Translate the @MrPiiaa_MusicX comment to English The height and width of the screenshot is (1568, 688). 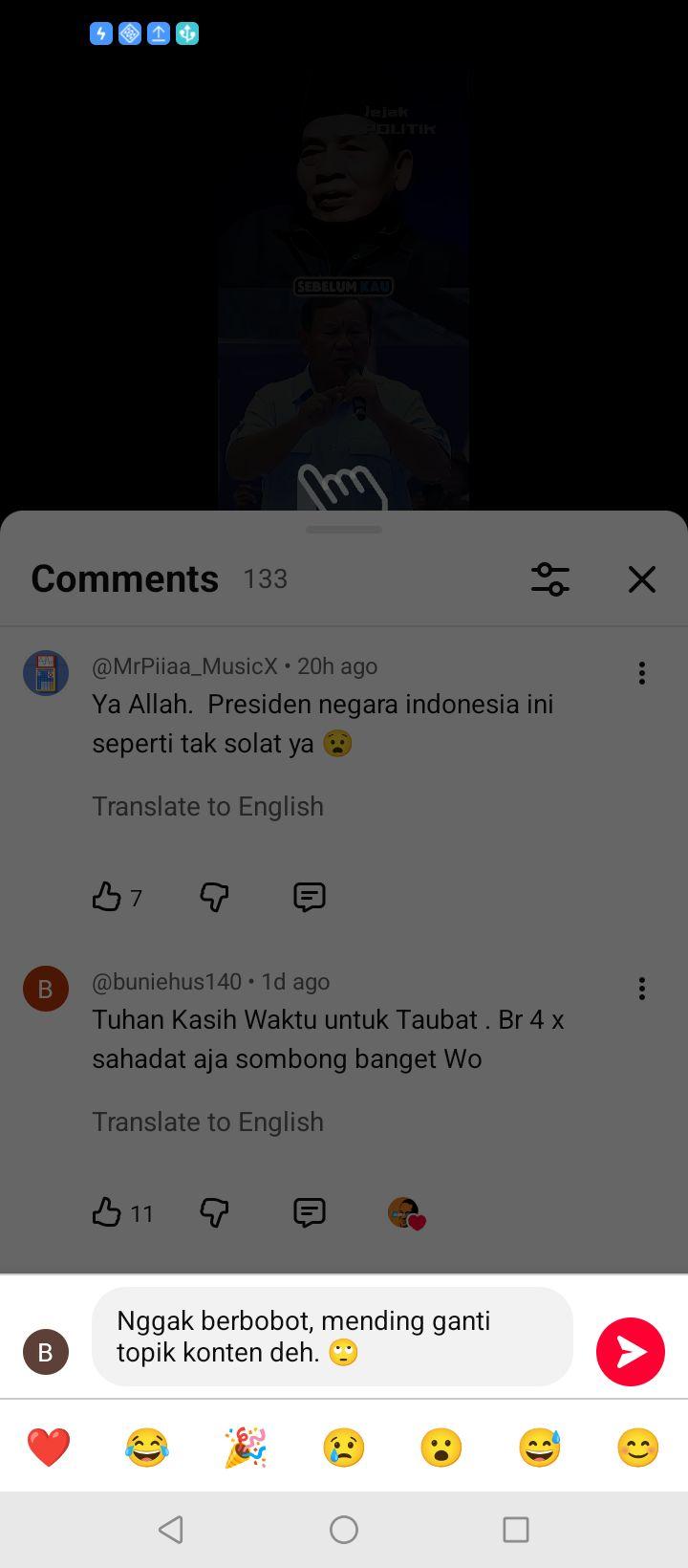tap(207, 806)
